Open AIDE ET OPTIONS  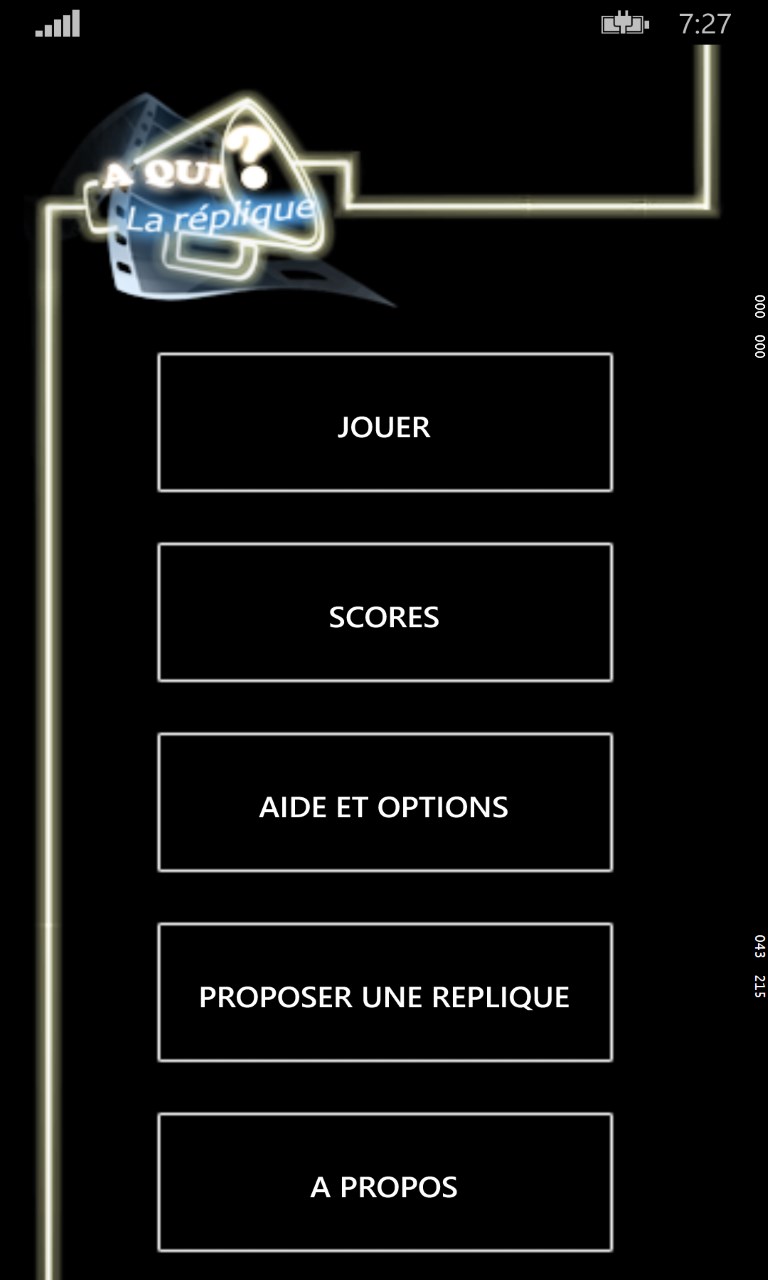(x=384, y=803)
